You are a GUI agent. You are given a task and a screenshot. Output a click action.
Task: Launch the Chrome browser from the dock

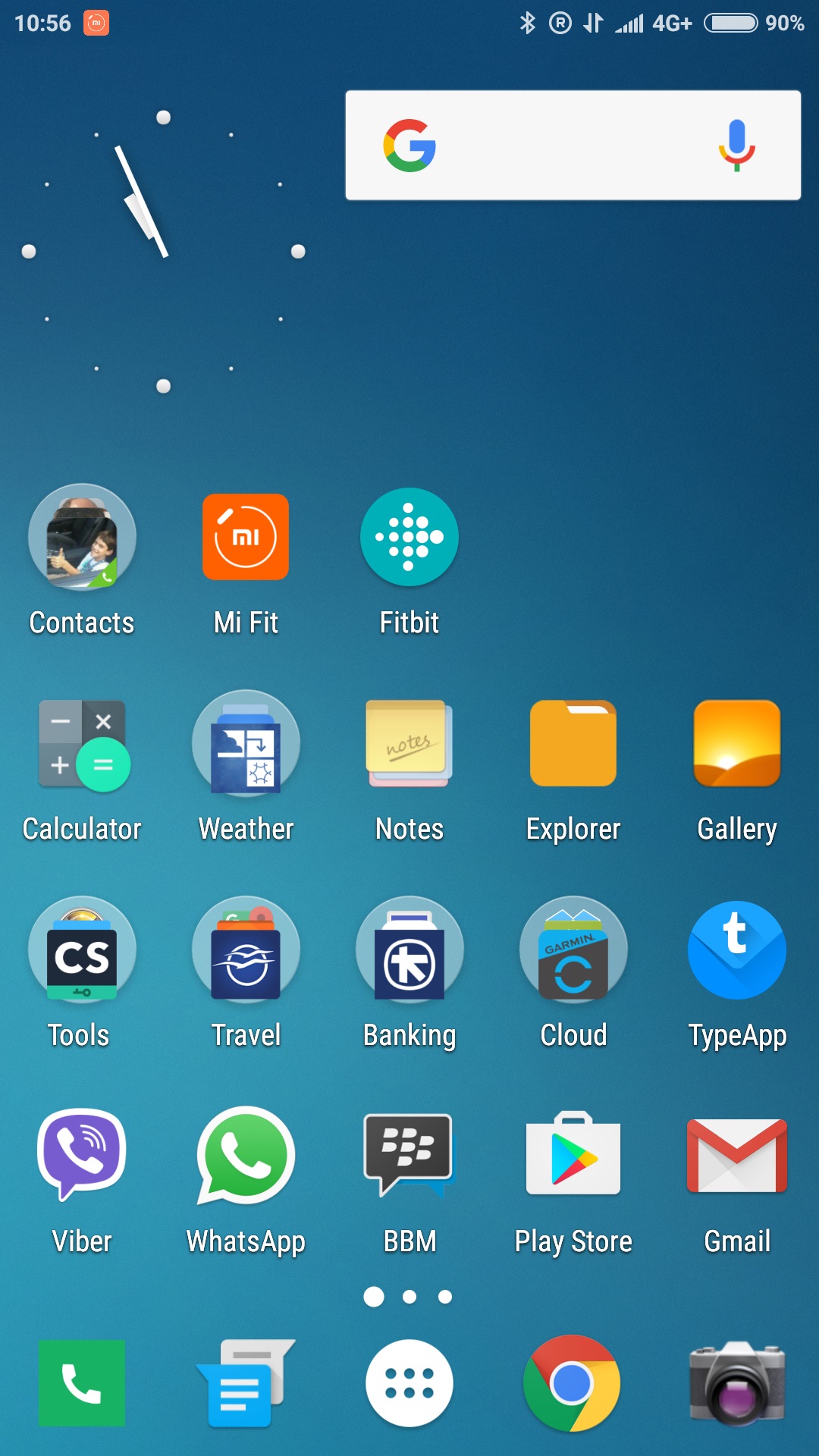(x=572, y=1383)
